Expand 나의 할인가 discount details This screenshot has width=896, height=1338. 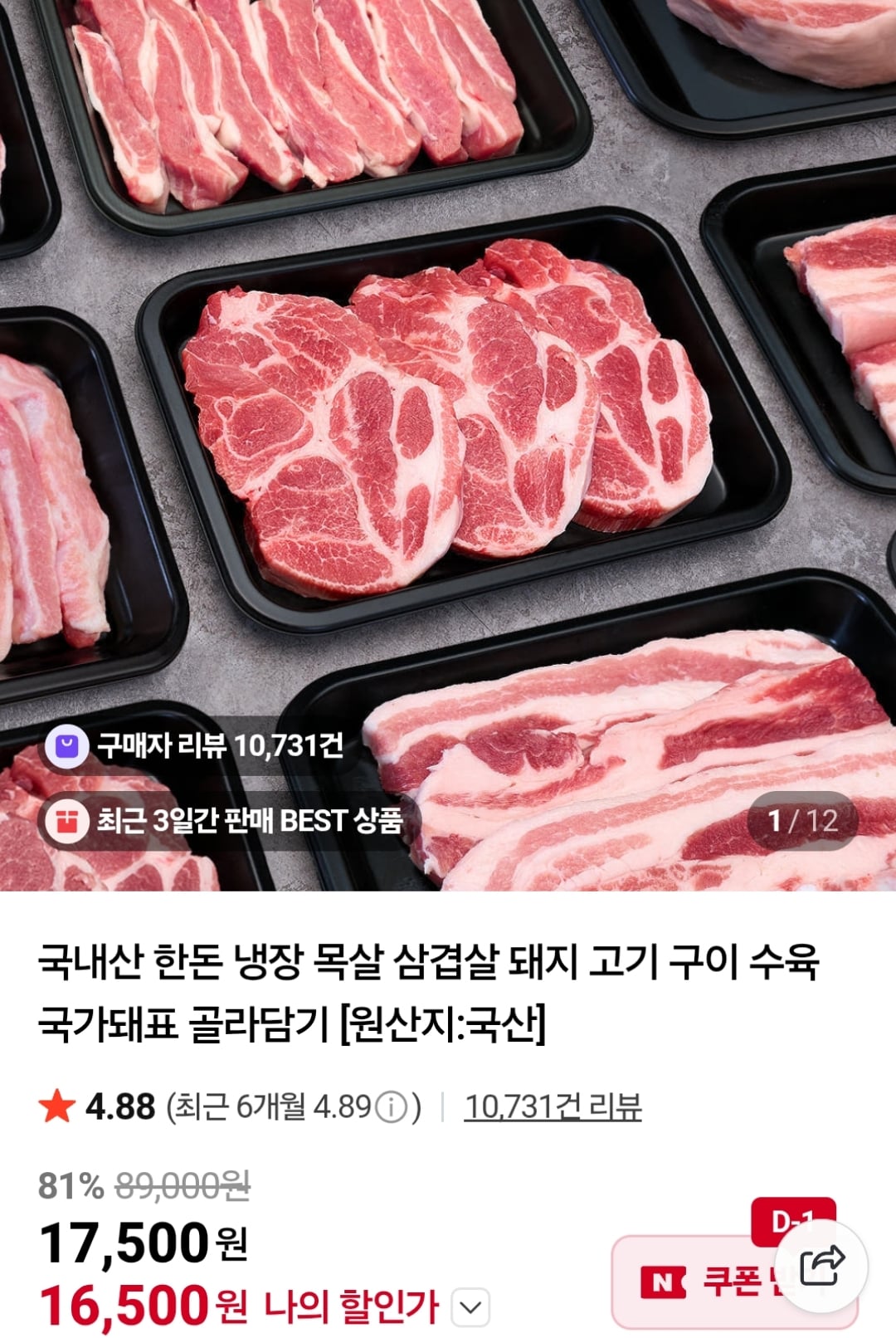470,1308
